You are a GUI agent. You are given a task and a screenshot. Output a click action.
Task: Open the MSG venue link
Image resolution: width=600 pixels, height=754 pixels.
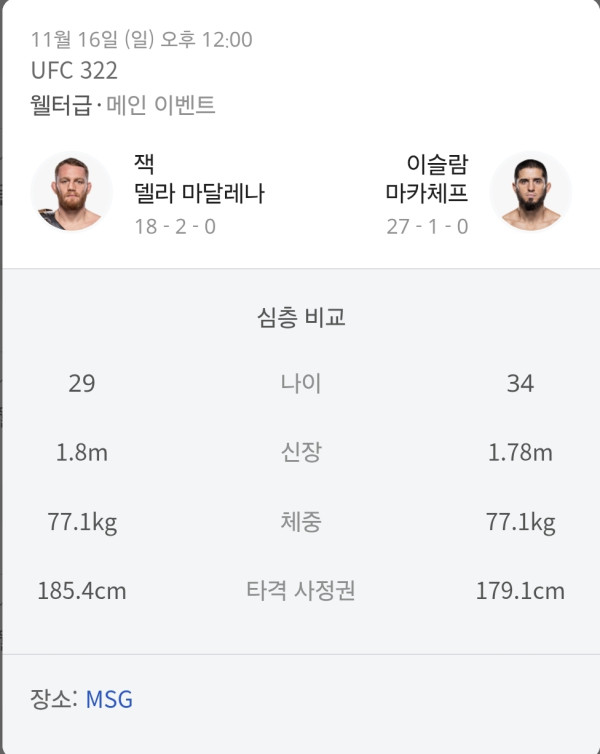pyautogui.click(x=109, y=699)
